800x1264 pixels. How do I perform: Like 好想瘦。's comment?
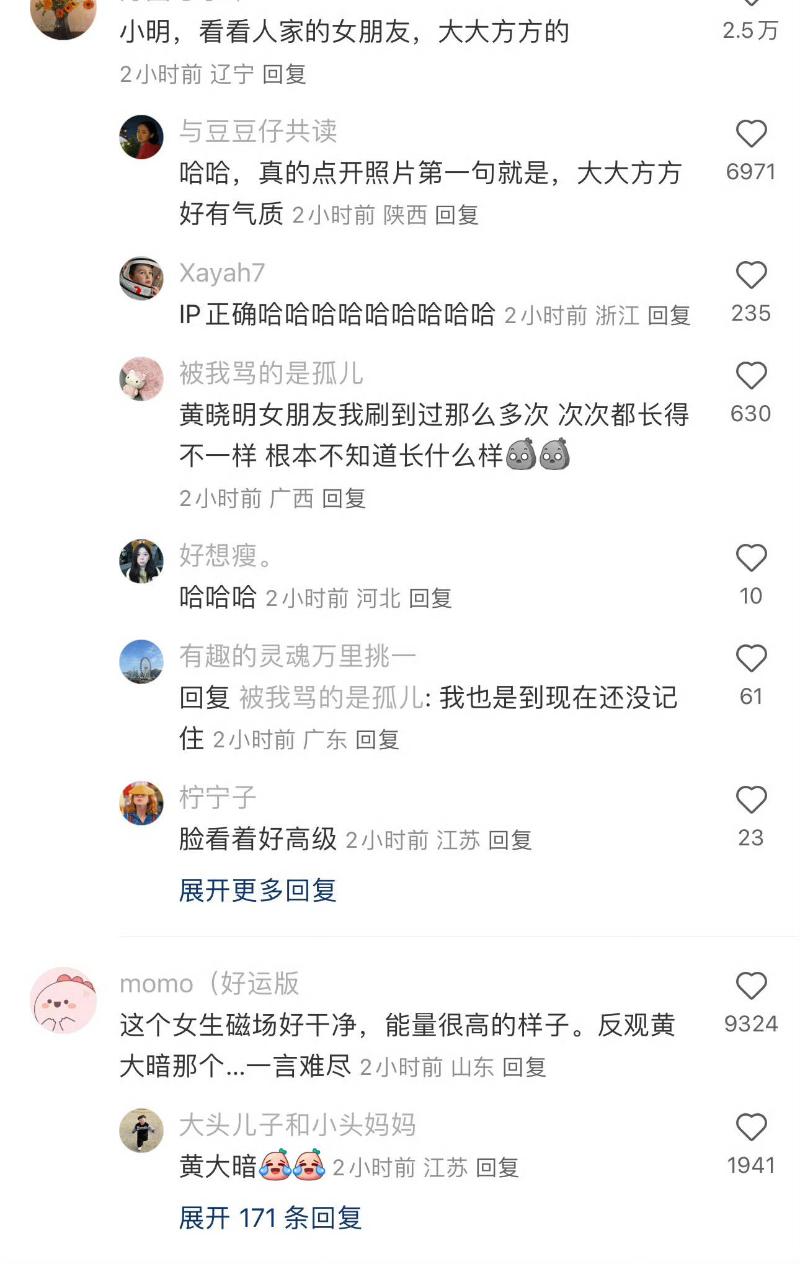tap(751, 558)
